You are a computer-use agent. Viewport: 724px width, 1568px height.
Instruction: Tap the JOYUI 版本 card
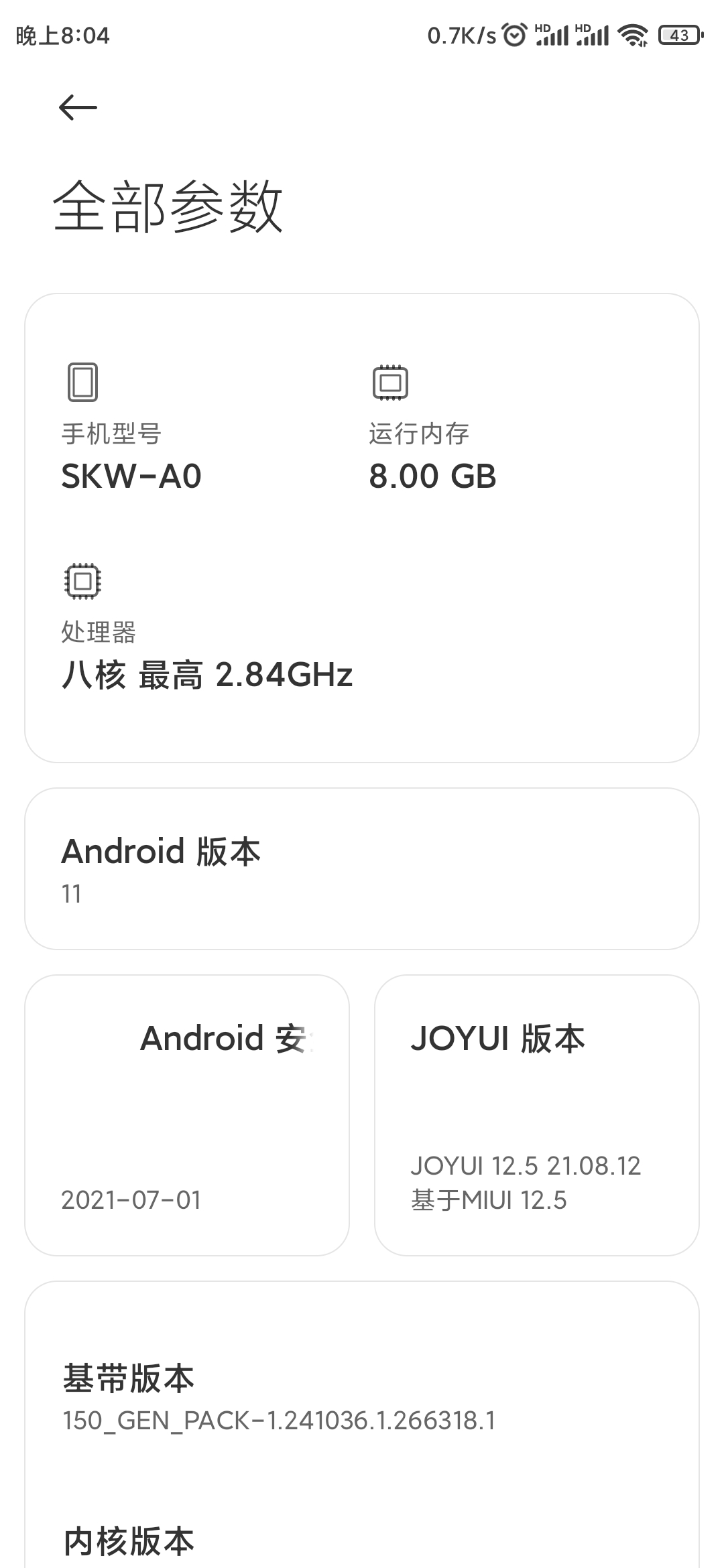click(537, 1115)
